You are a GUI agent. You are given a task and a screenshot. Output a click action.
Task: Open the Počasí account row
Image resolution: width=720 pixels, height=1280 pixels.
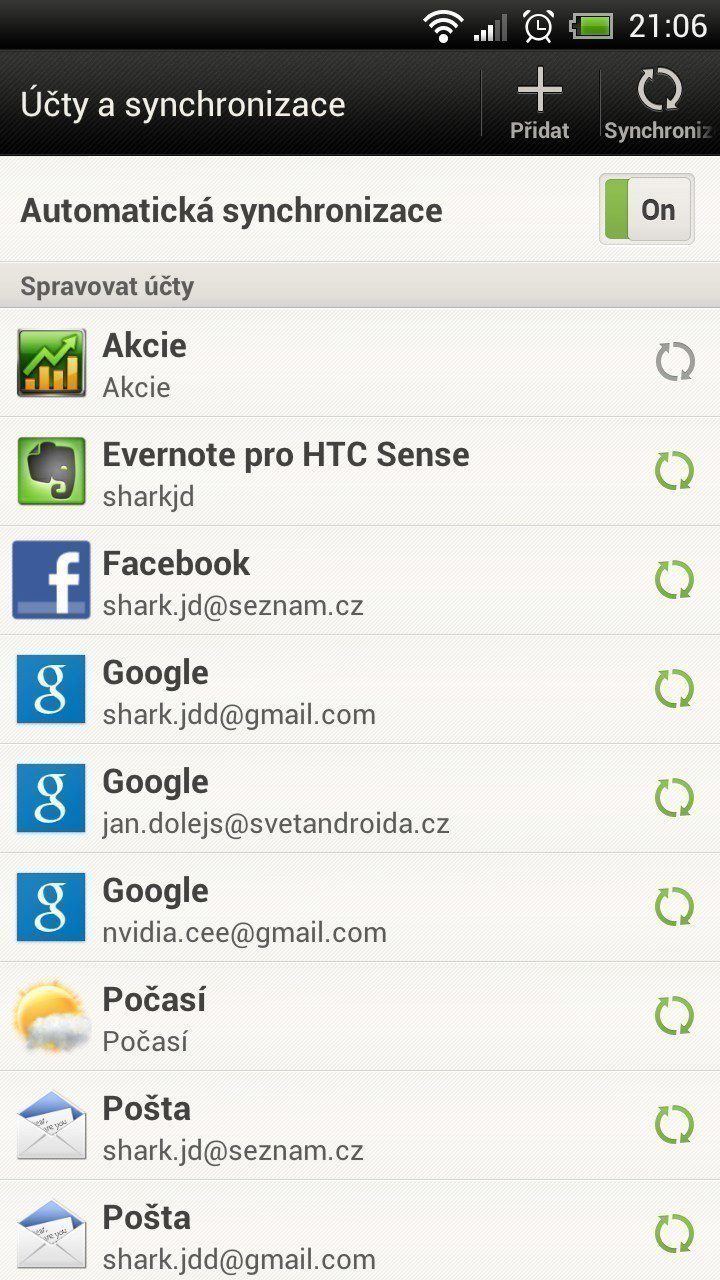360,1017
